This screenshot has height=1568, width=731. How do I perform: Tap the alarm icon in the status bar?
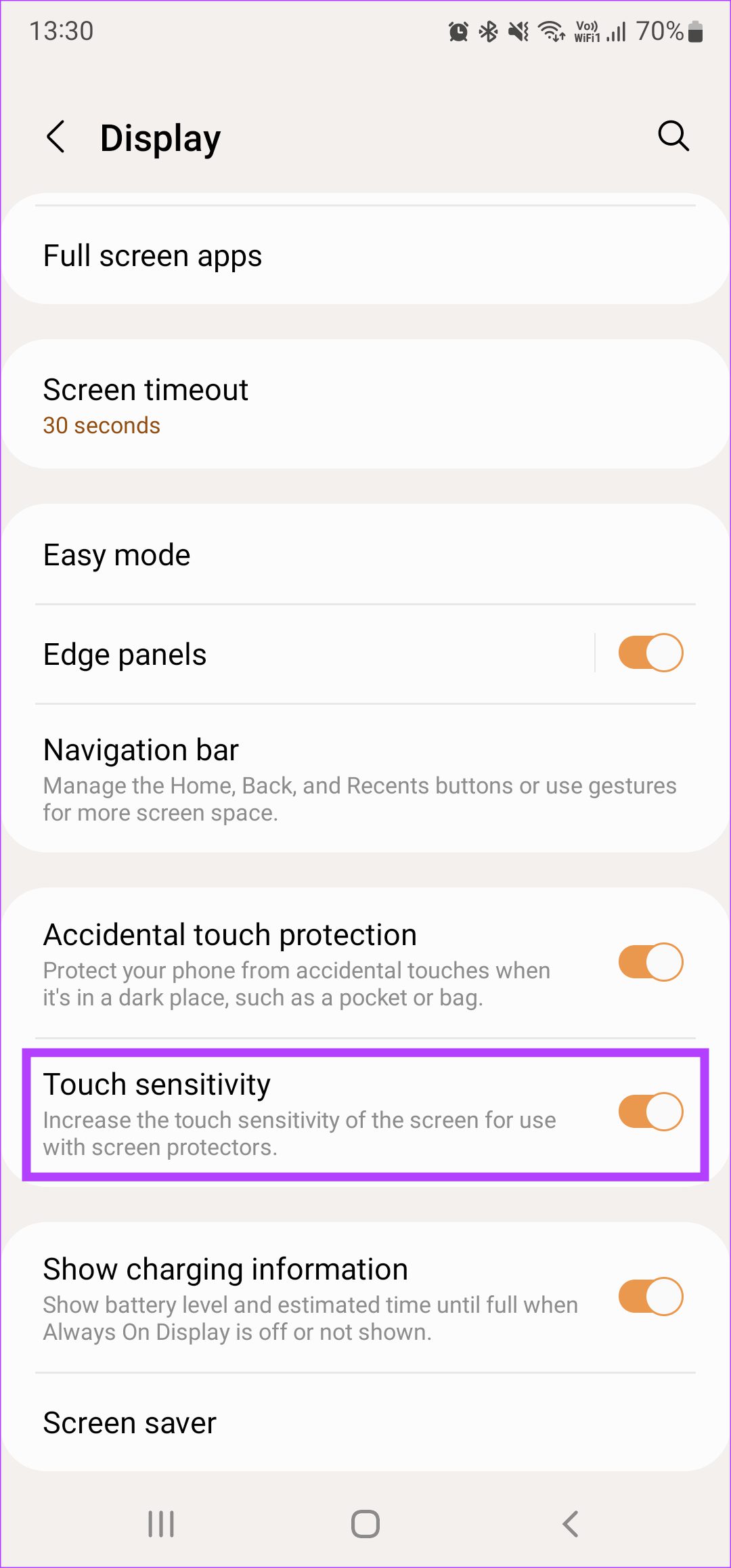coord(458,30)
